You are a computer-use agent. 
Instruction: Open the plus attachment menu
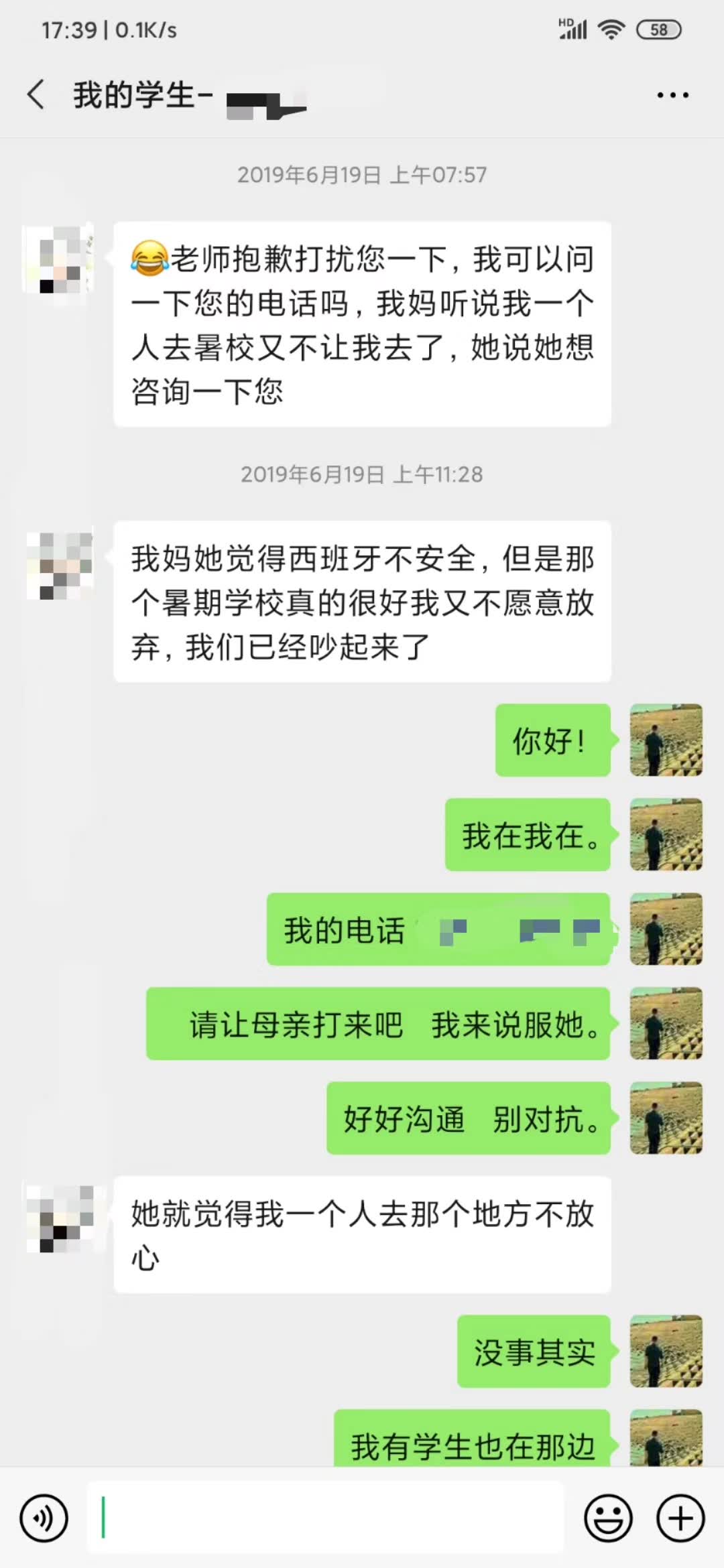coord(680,1518)
